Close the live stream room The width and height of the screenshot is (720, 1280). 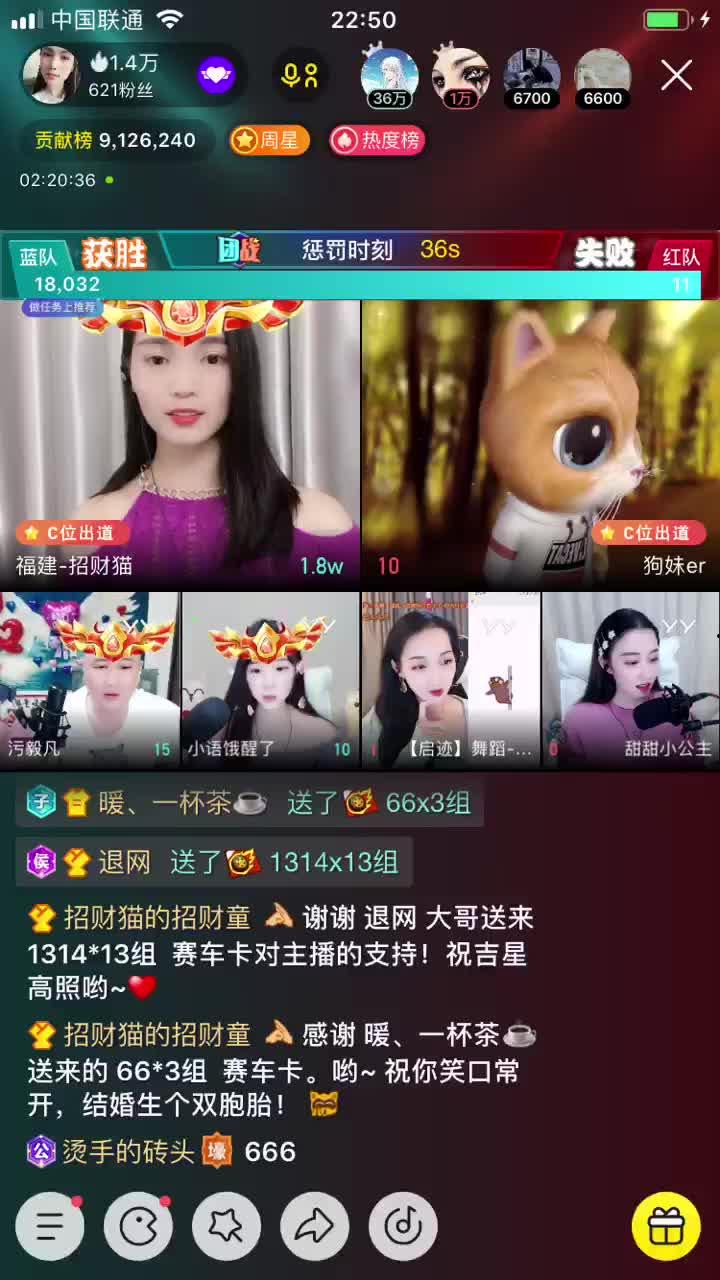point(677,75)
